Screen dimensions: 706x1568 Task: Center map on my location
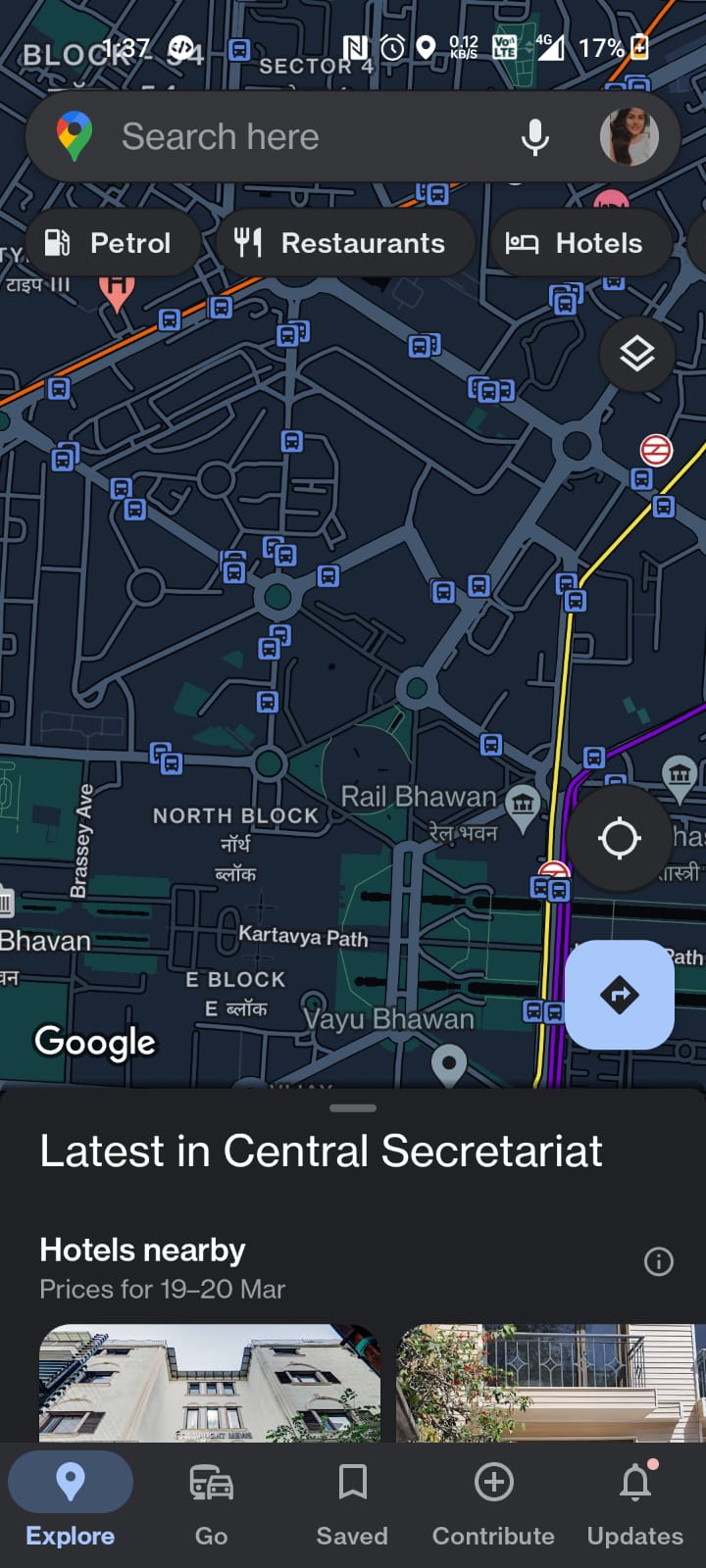619,838
